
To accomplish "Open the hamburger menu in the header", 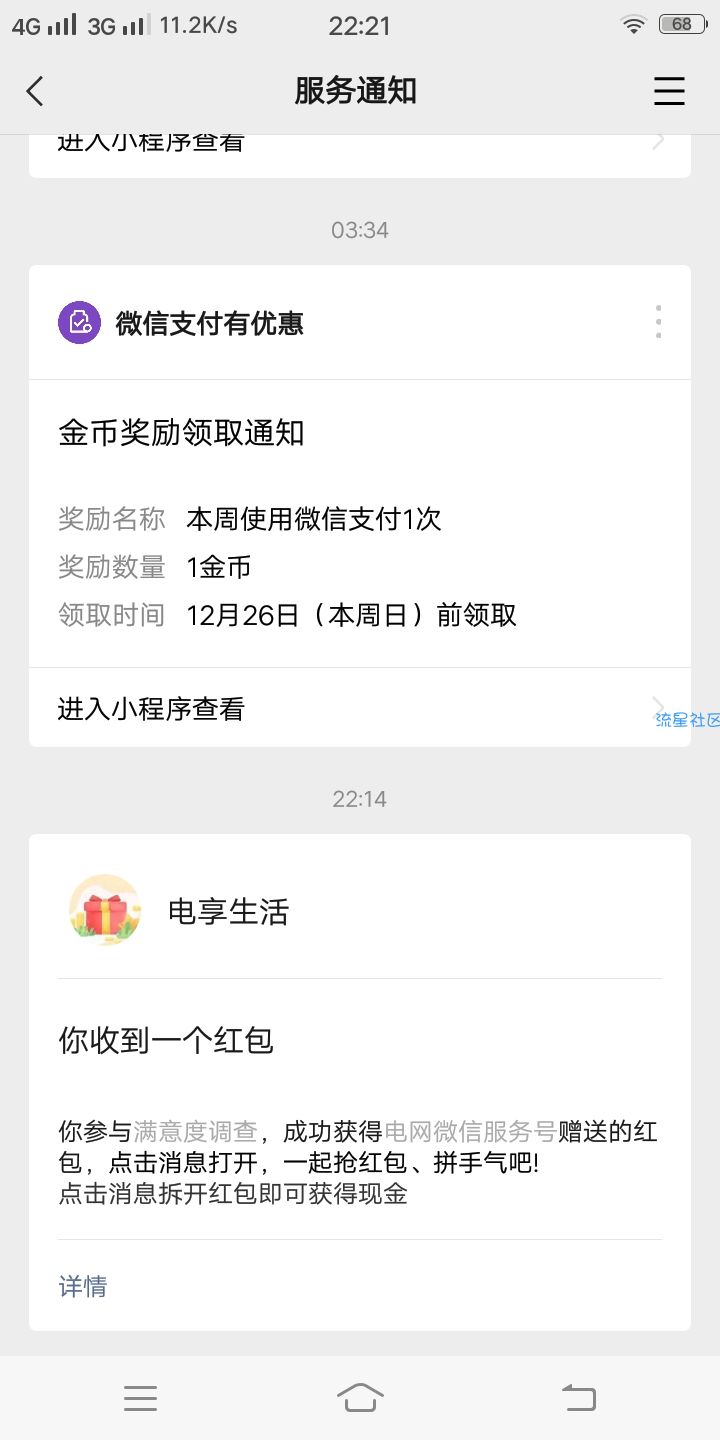I will coord(669,91).
